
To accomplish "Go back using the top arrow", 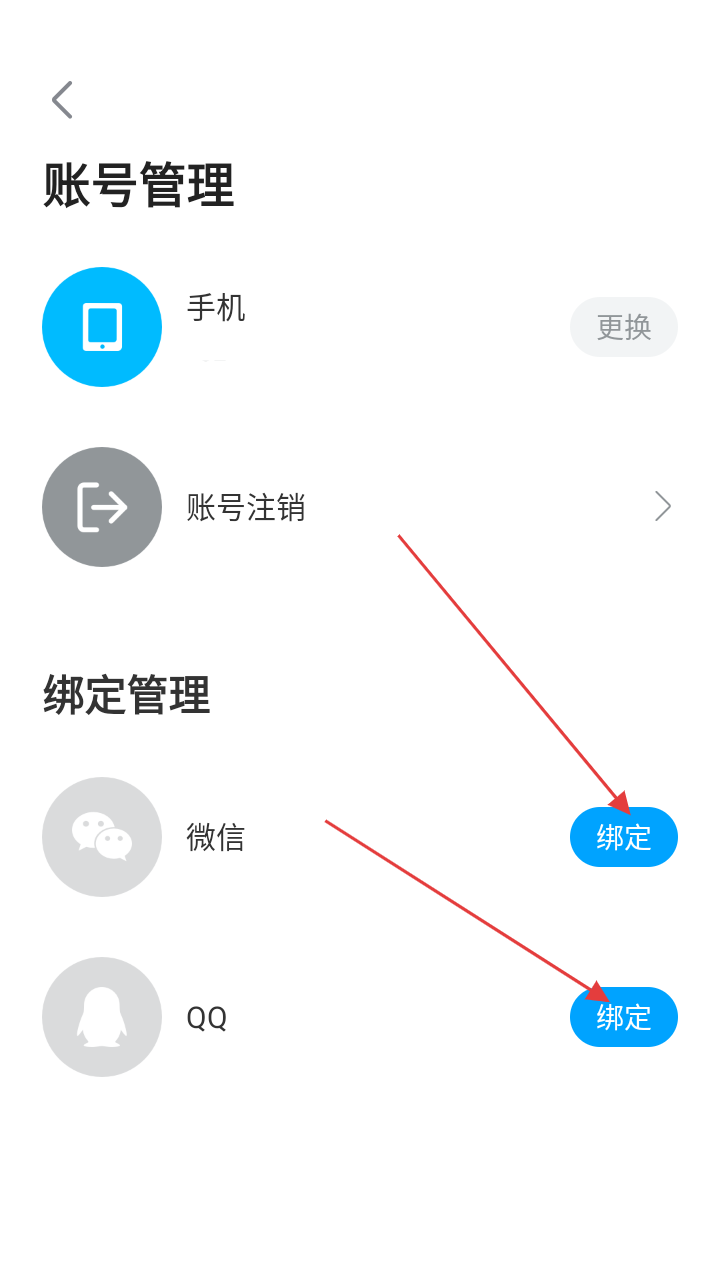I will click(62, 100).
